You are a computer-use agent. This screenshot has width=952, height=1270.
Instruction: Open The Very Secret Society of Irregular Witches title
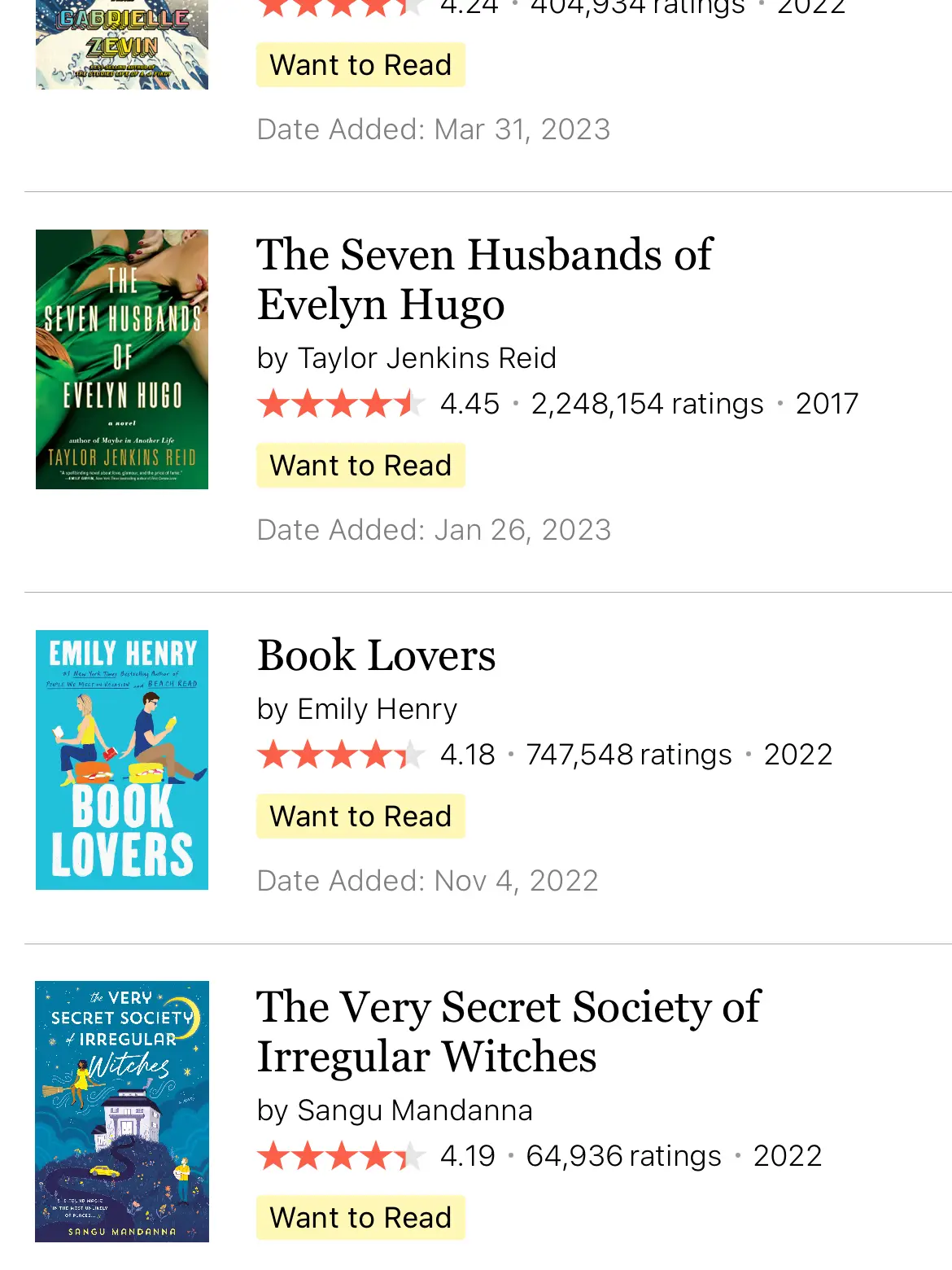click(508, 1031)
